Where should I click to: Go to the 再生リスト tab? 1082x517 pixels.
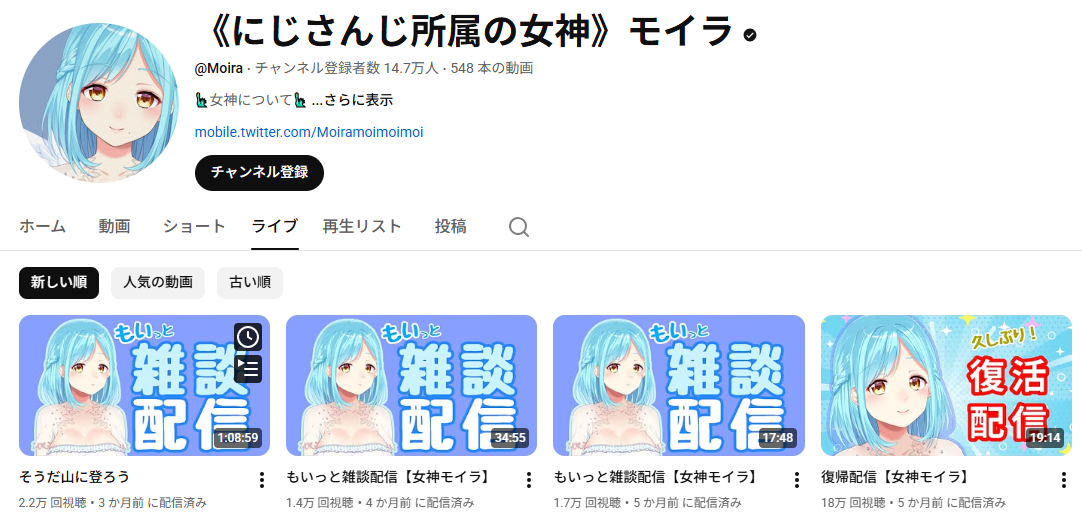pos(362,226)
